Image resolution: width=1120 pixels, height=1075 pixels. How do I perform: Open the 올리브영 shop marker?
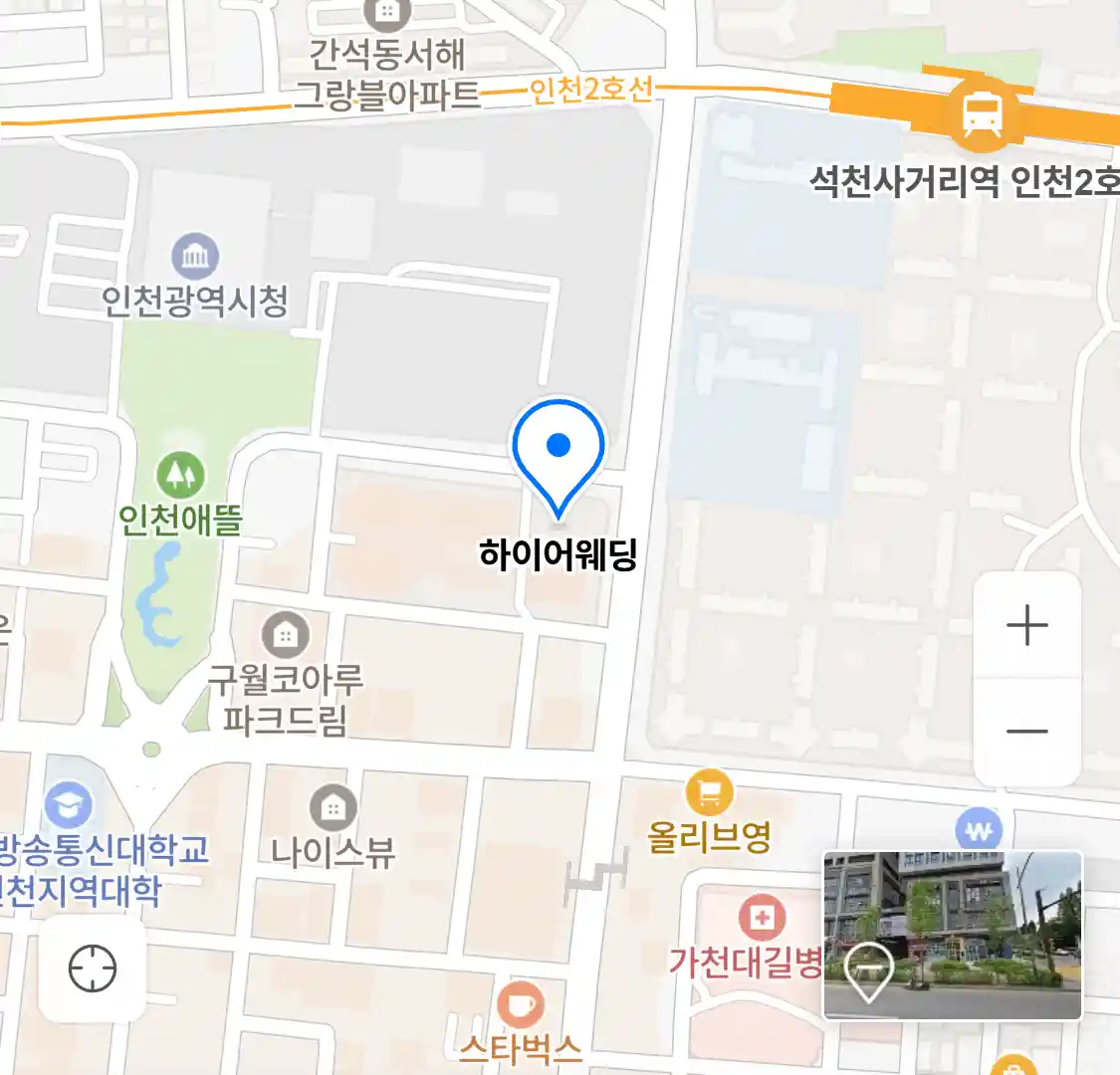[x=709, y=794]
